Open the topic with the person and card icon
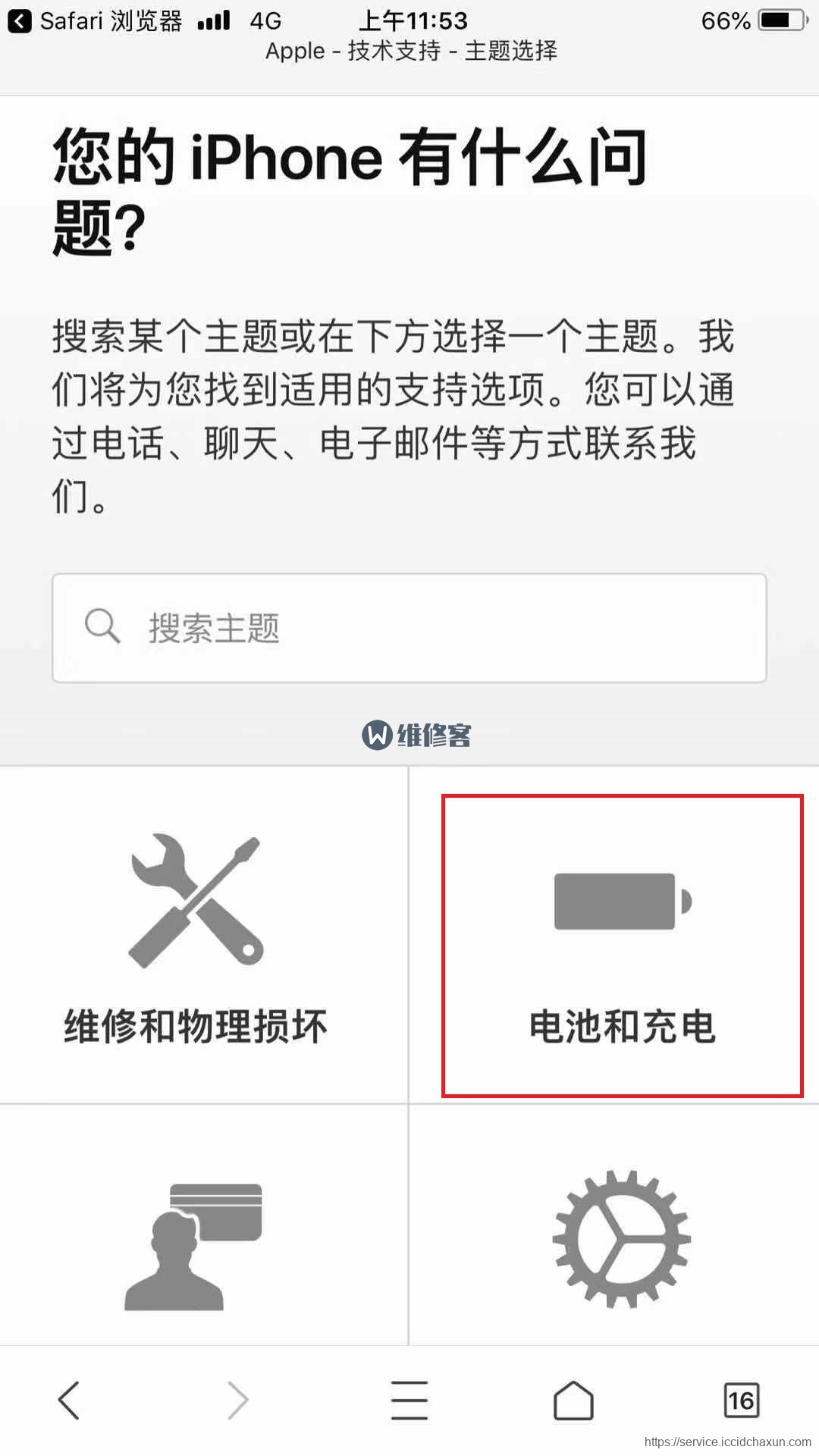Screen dimensions: 819x1456 (x=203, y=1225)
